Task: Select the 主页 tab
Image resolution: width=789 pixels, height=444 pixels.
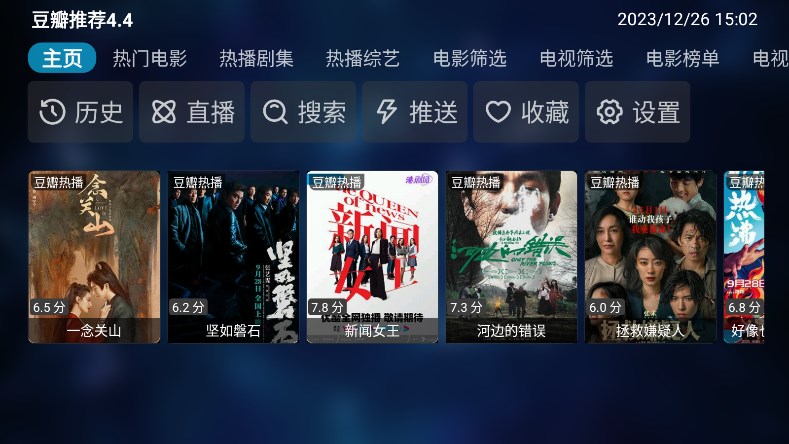Action: point(62,58)
